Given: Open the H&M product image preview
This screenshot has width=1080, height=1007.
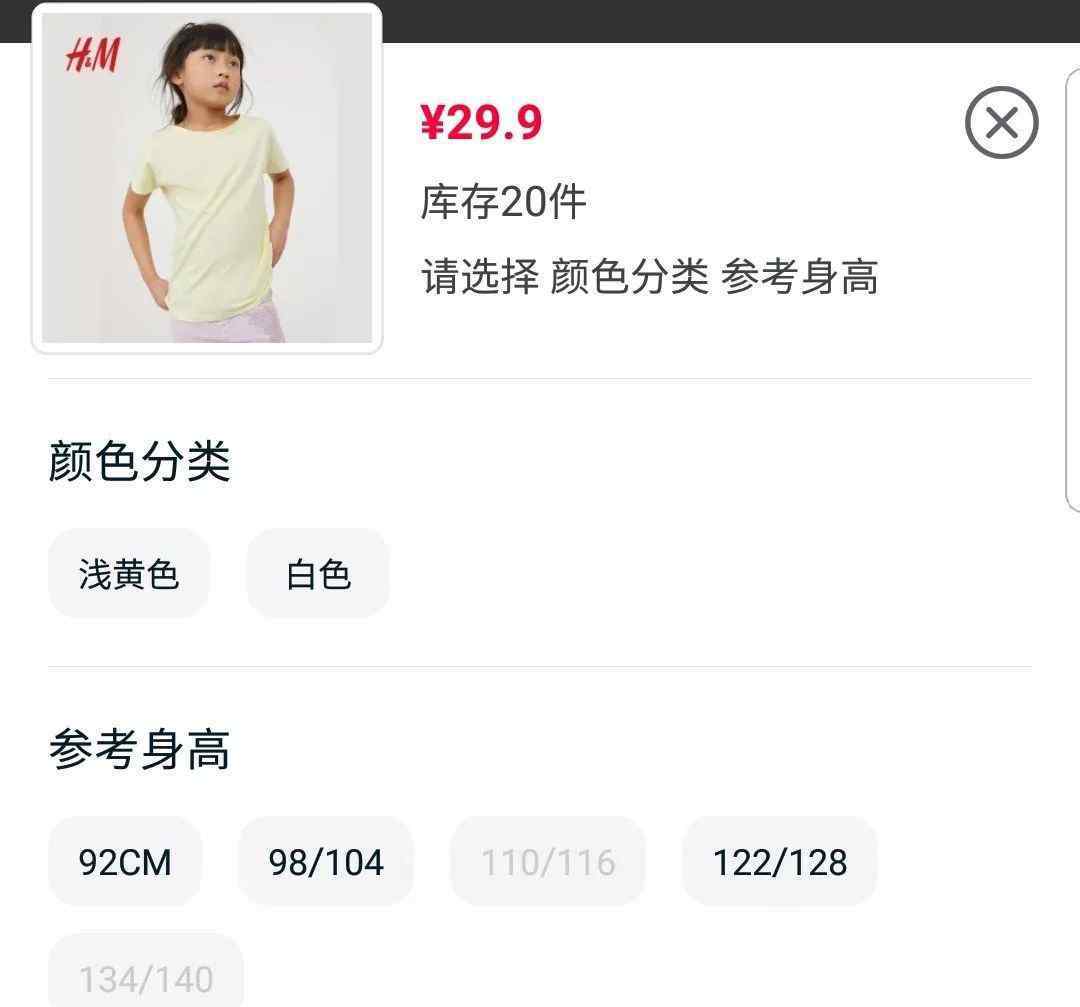Looking at the screenshot, I should tap(207, 178).
